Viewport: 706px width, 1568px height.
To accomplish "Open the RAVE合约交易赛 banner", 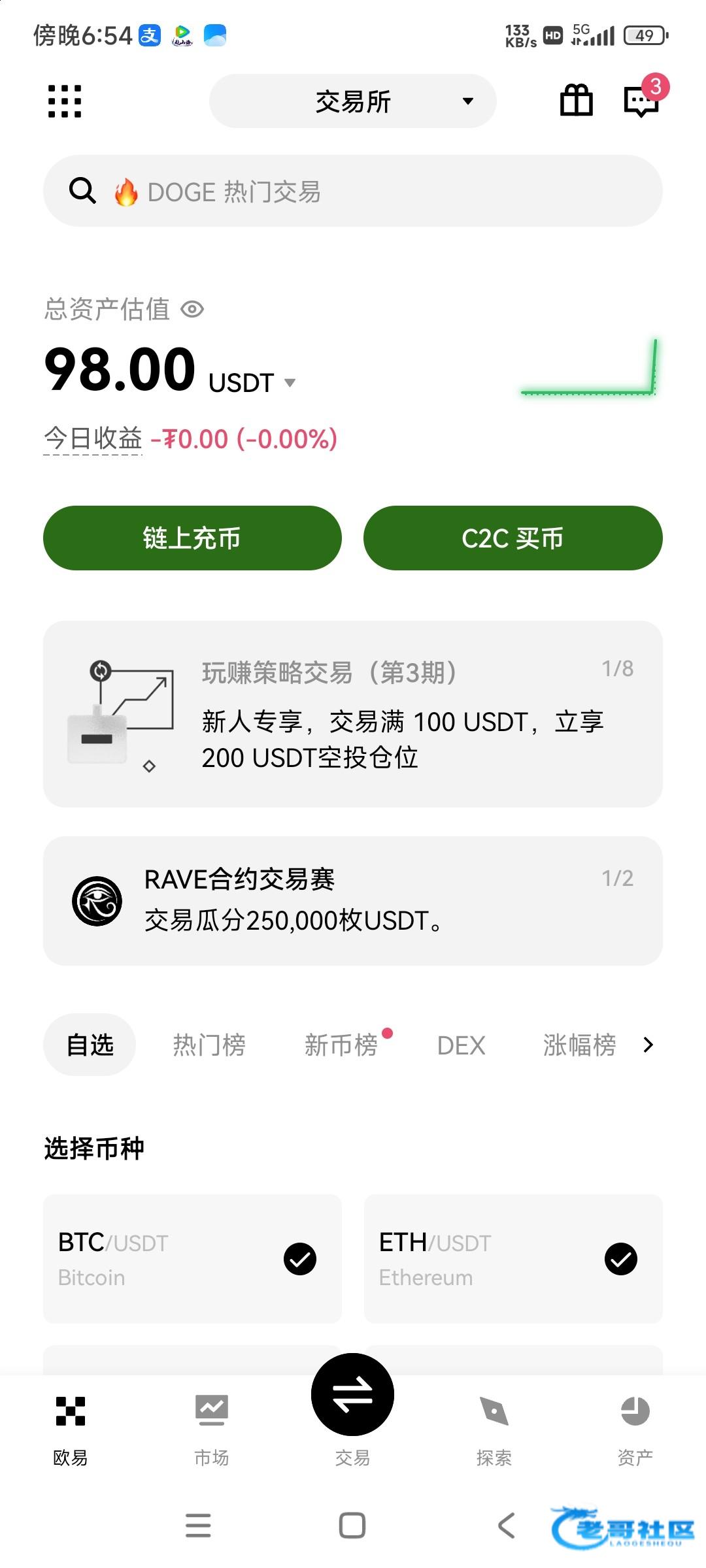I will coord(353,900).
